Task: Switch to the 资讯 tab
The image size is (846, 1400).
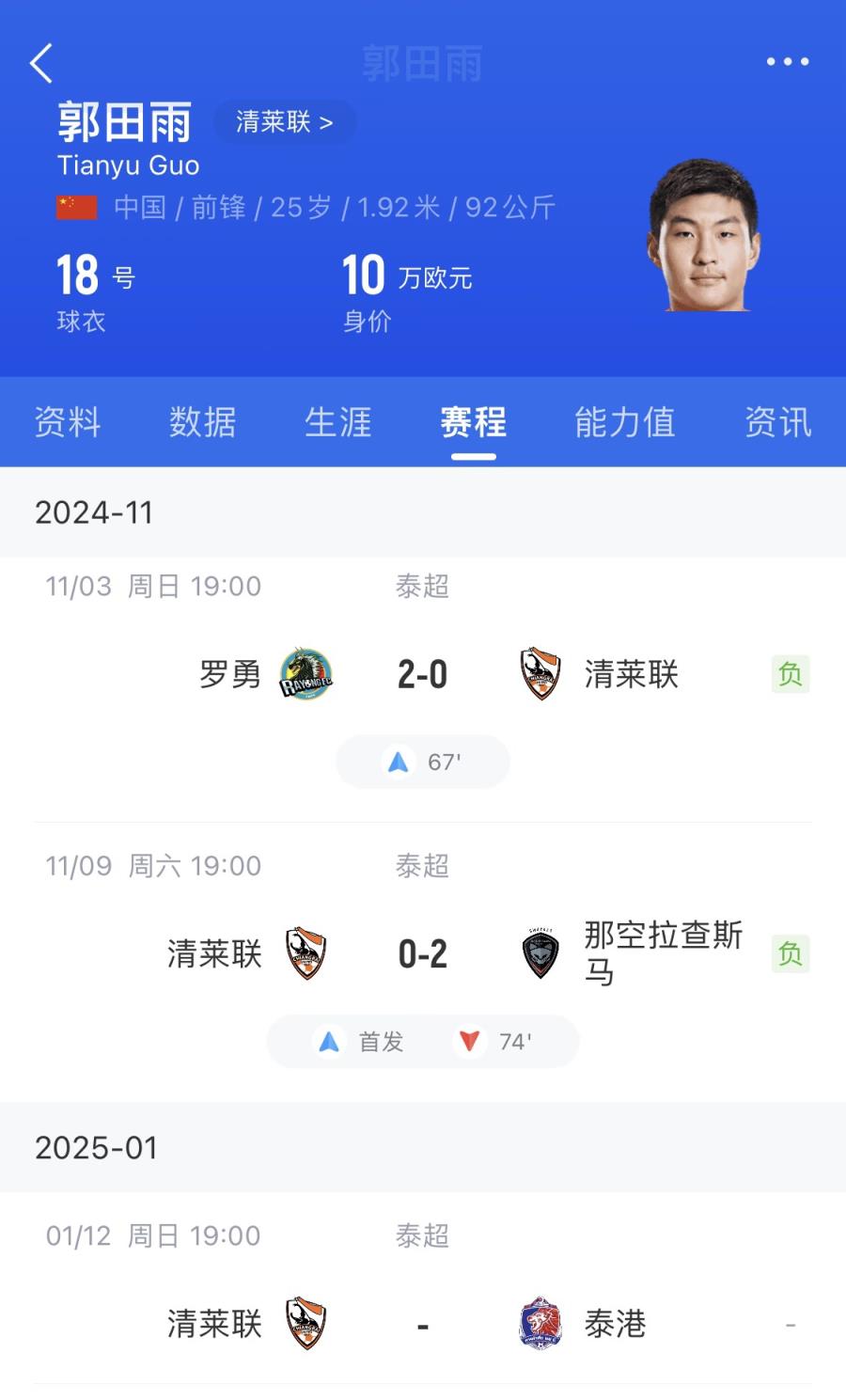Action: click(778, 422)
